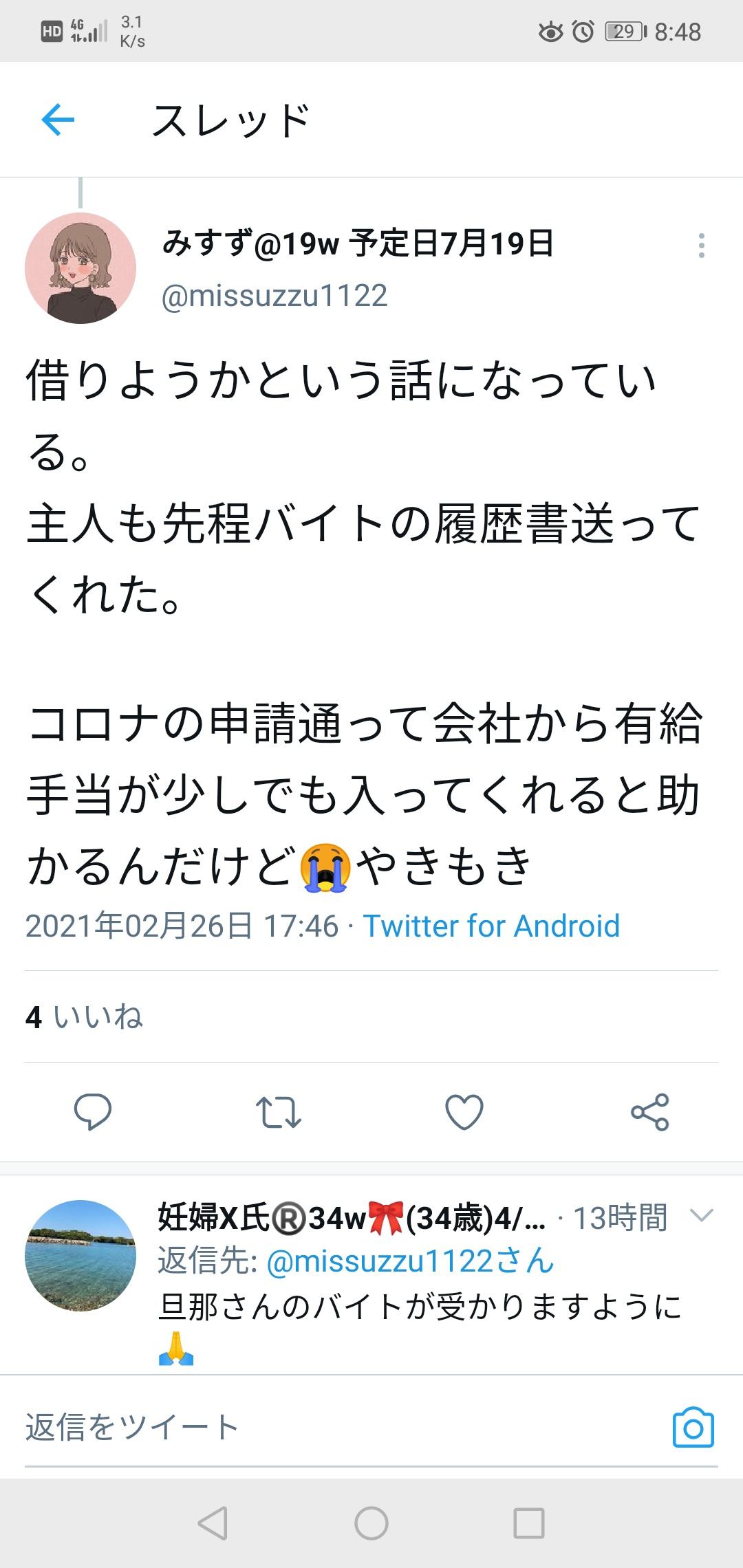Attach a photo with the camera icon

[693, 1428]
